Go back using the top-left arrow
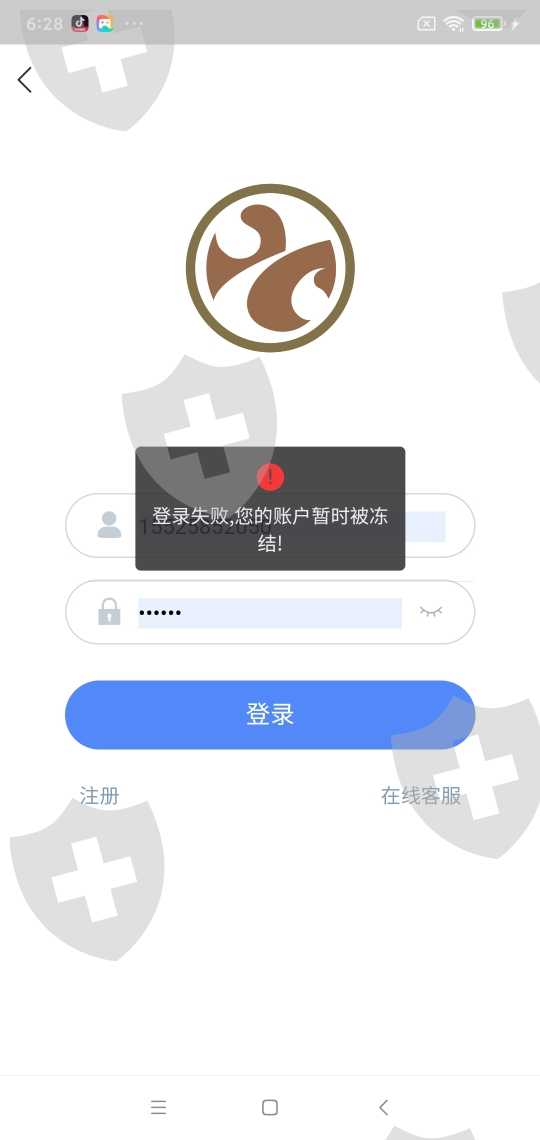Image resolution: width=540 pixels, height=1140 pixels. click(x=25, y=80)
